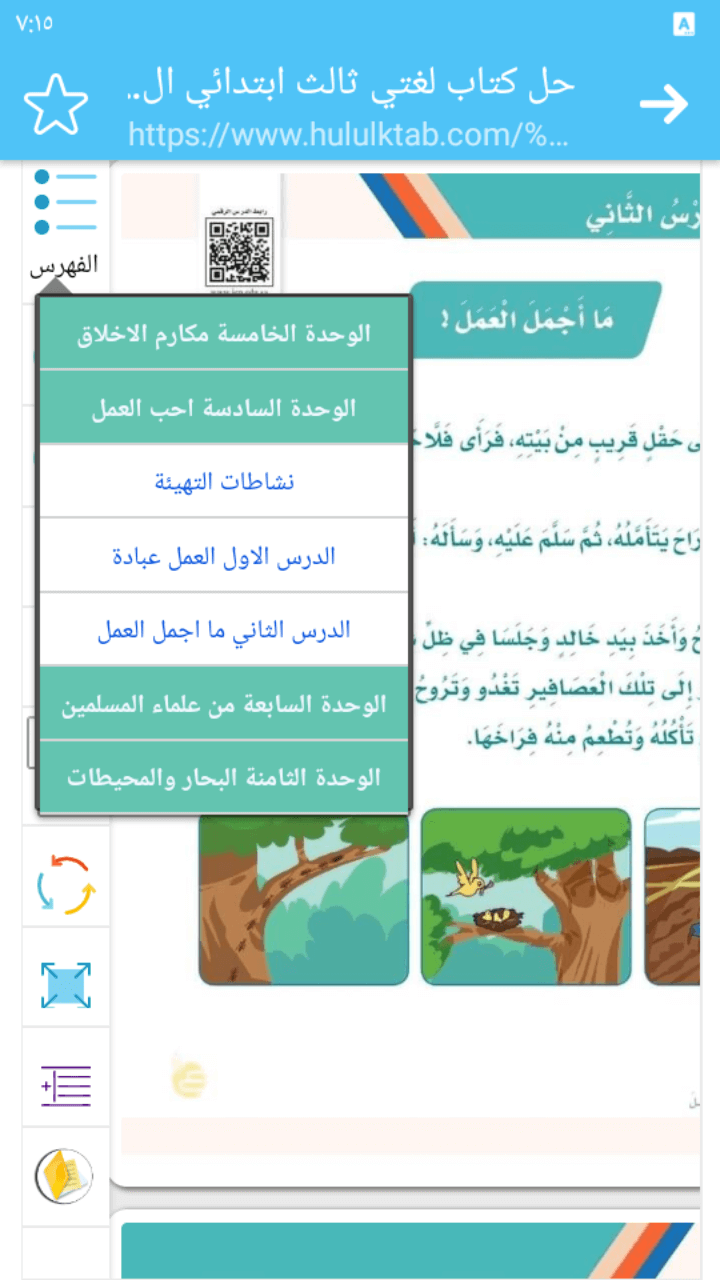Tap the yellow book icon in sidebar
Image resolution: width=720 pixels, height=1280 pixels.
pyautogui.click(x=64, y=1176)
